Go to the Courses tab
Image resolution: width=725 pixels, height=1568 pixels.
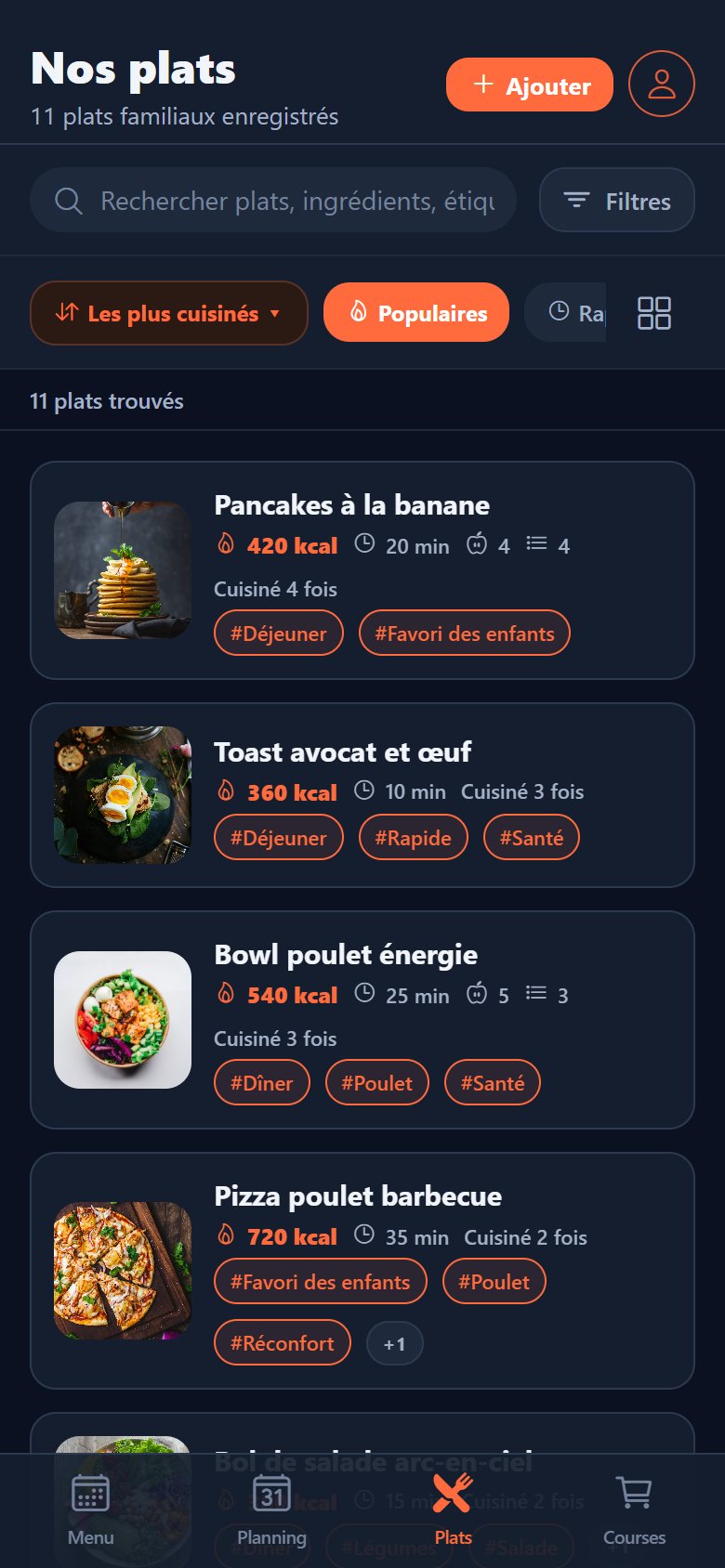tap(634, 1510)
